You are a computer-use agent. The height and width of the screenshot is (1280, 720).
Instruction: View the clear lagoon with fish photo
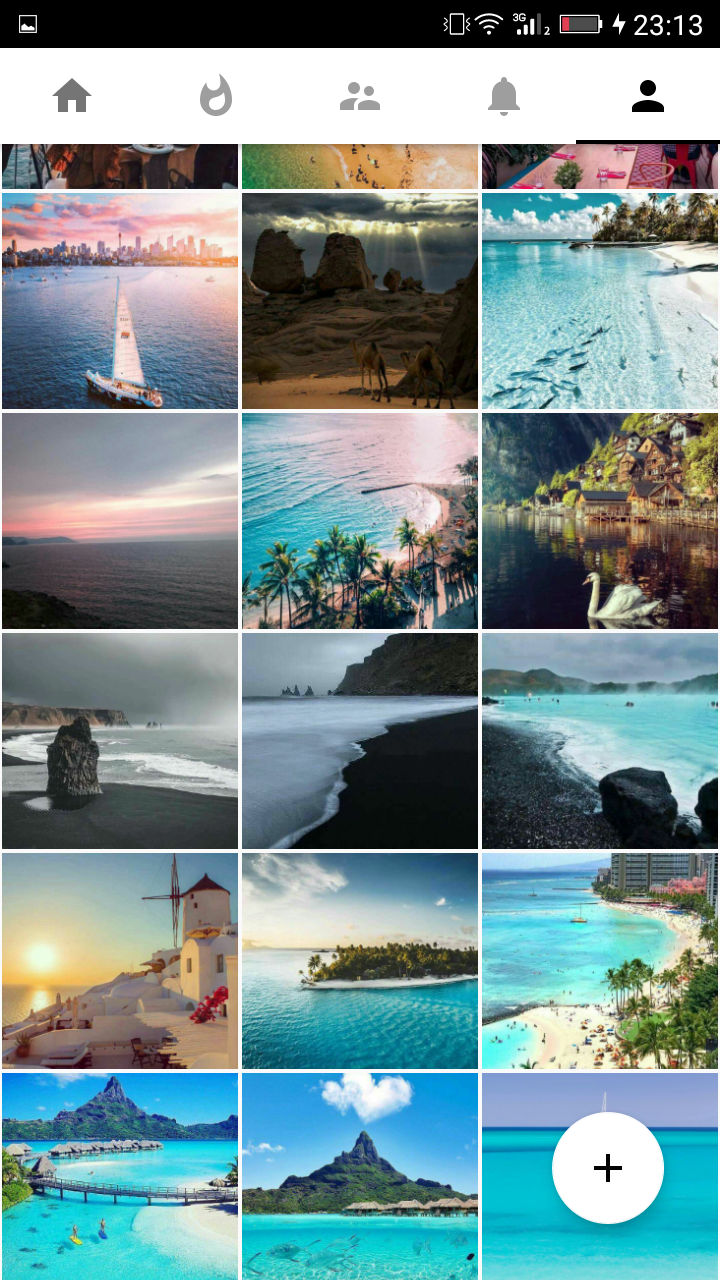(600, 301)
